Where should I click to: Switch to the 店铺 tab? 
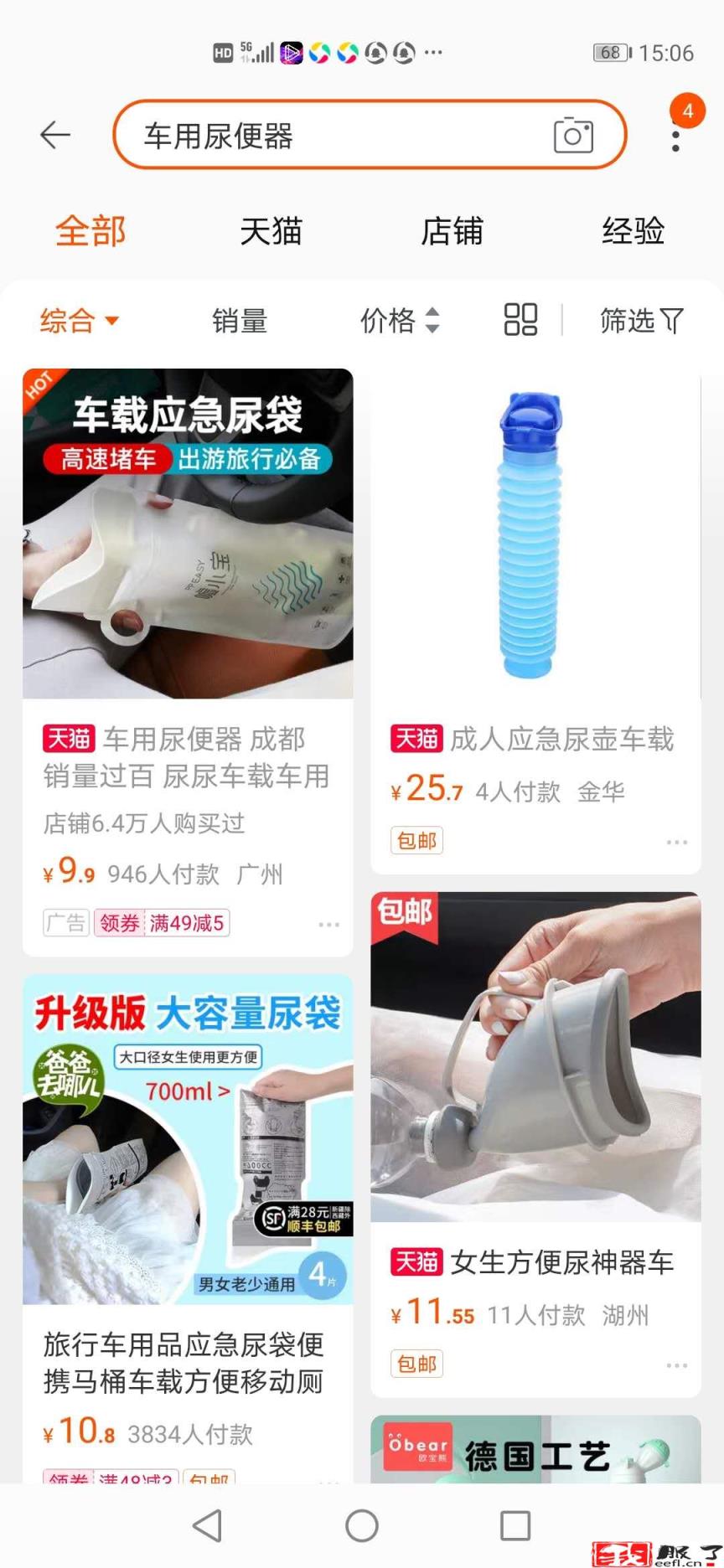[452, 231]
